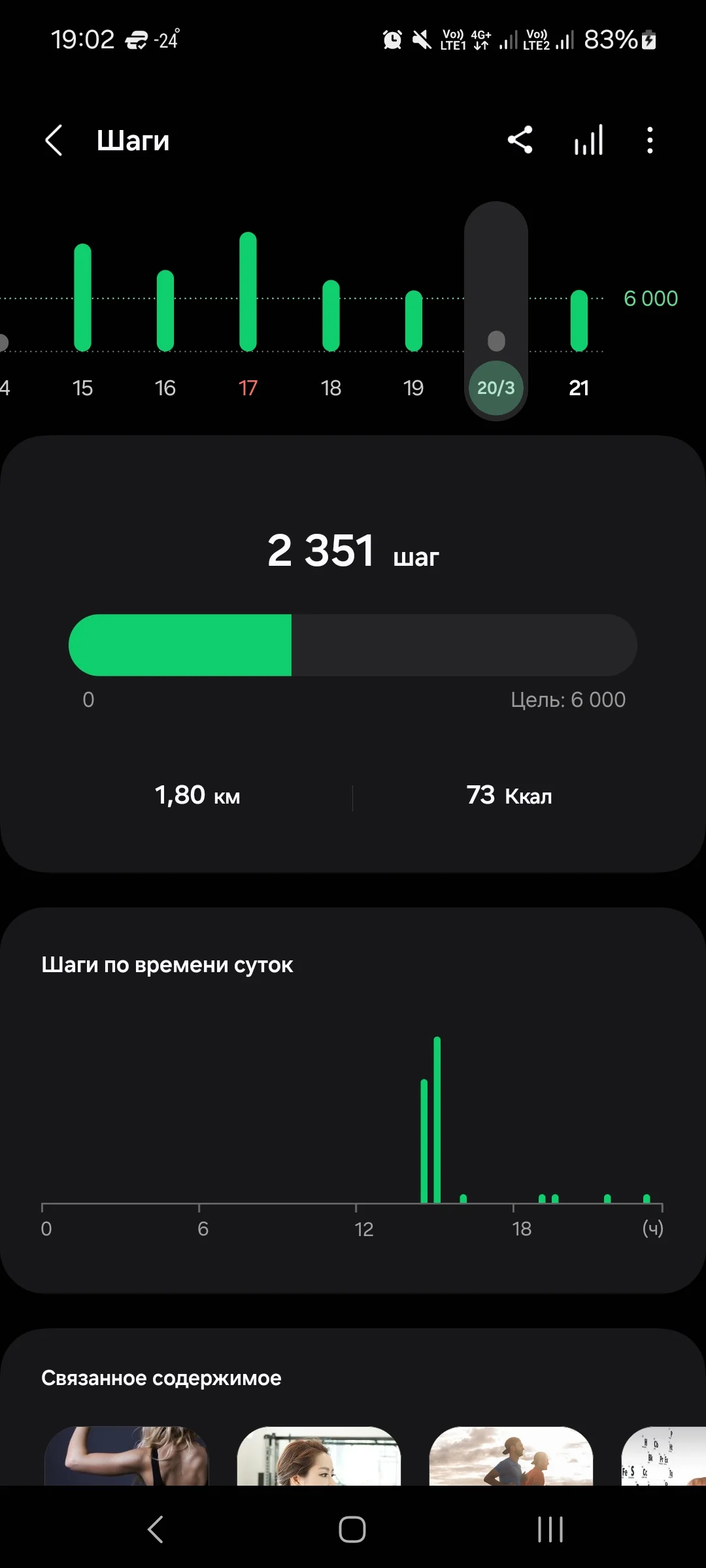Go back from the Шаги screen
The height and width of the screenshot is (1568, 706).
pos(54,140)
